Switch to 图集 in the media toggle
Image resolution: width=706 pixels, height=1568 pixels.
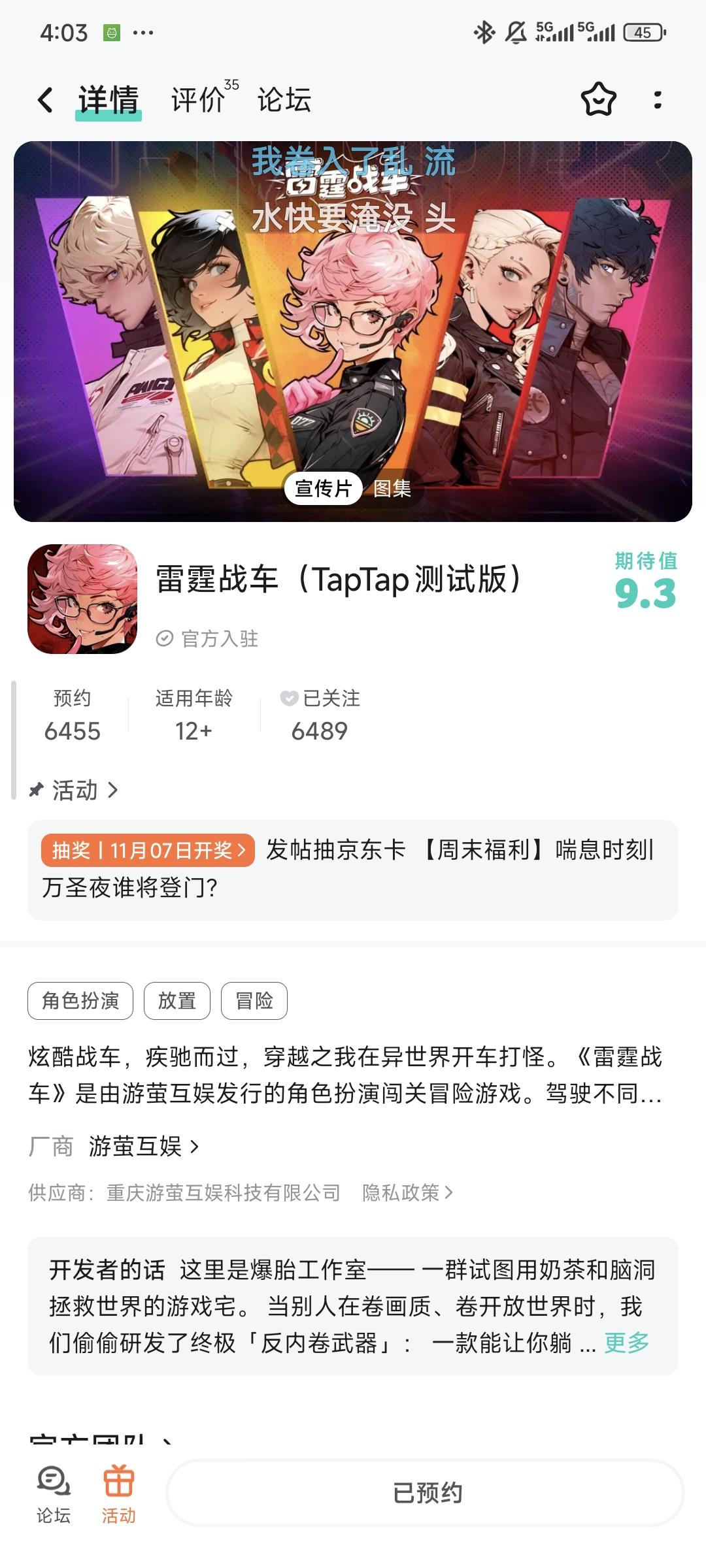click(x=392, y=487)
